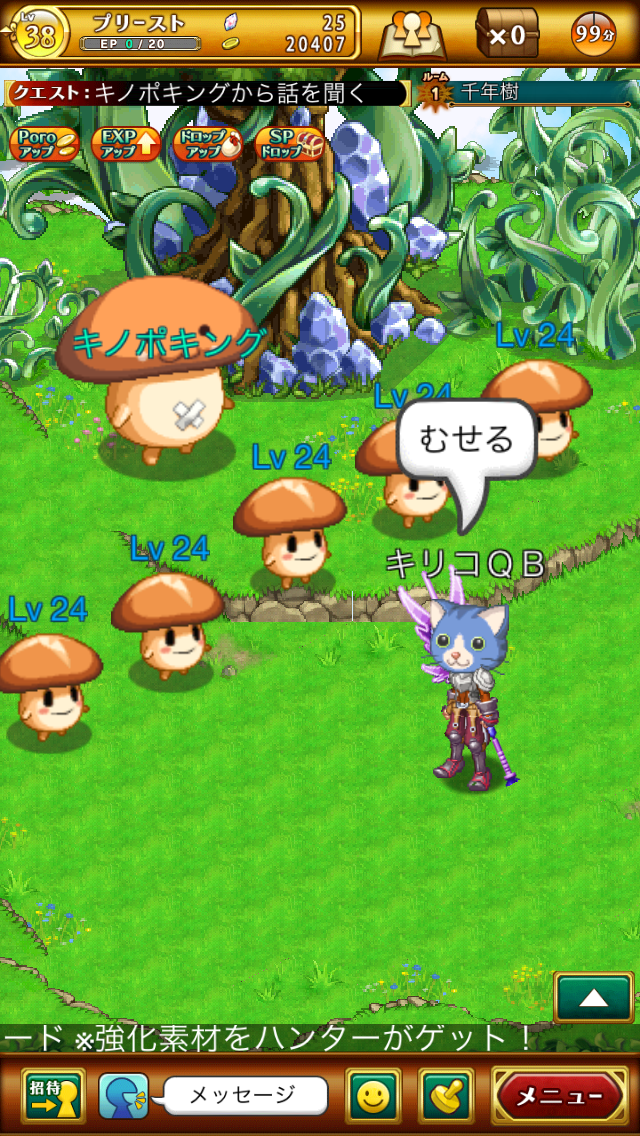This screenshot has height=1136, width=640.
Task: Tap the 99分 timer icon
Action: pos(593,35)
